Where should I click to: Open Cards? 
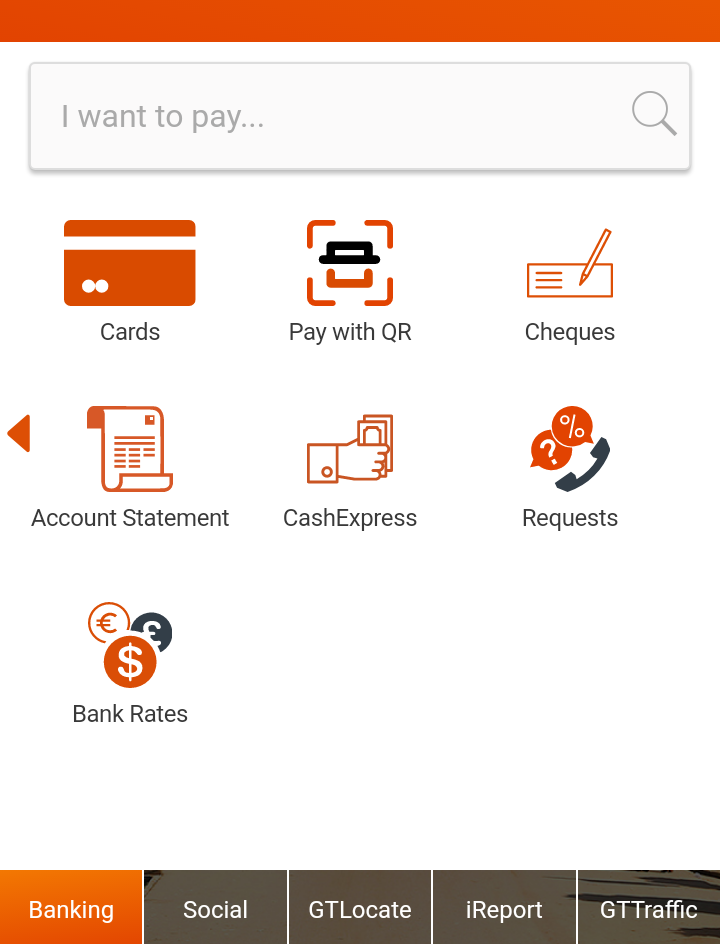click(130, 282)
